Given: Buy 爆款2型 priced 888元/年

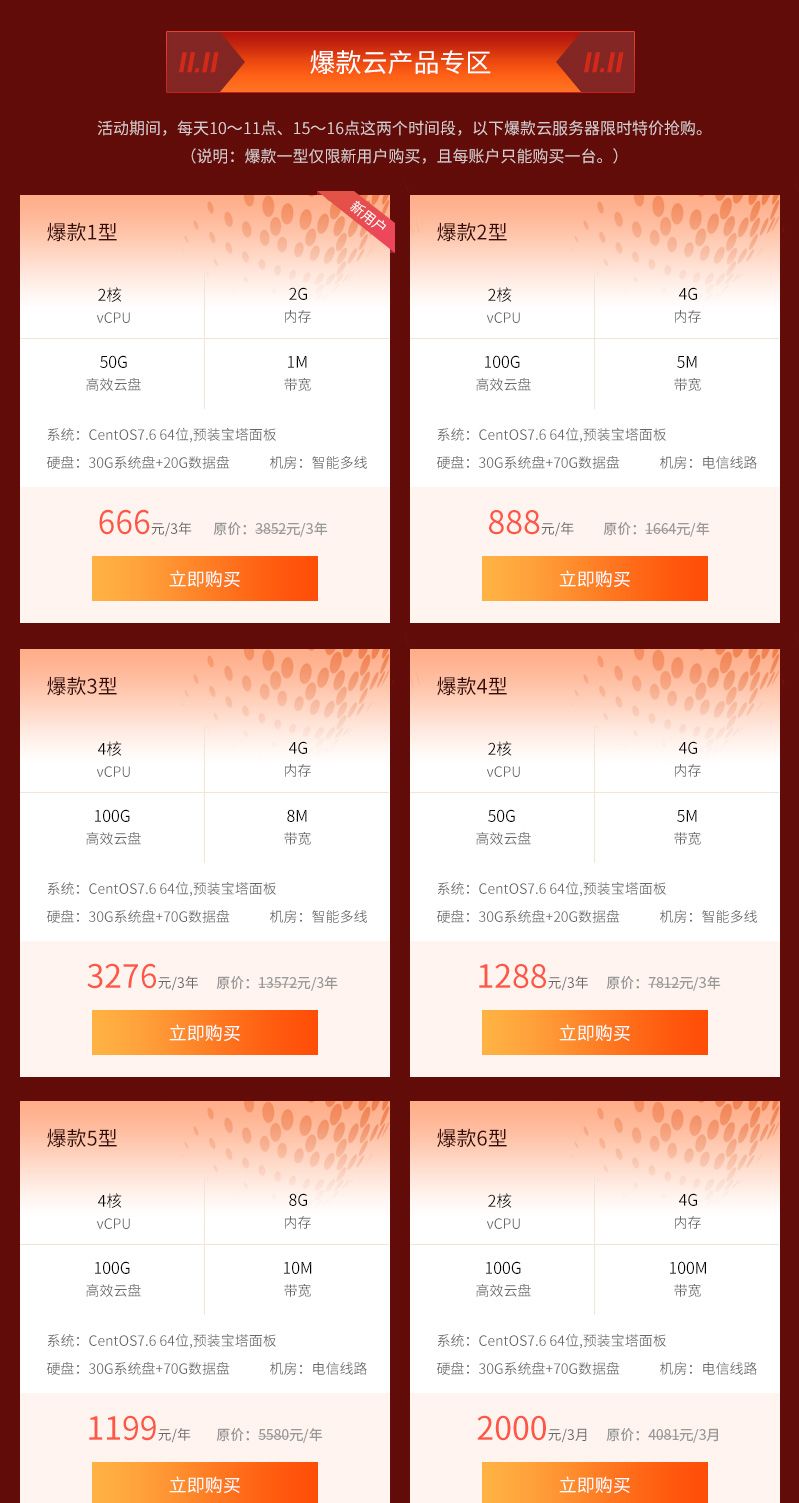Looking at the screenshot, I should [x=595, y=579].
